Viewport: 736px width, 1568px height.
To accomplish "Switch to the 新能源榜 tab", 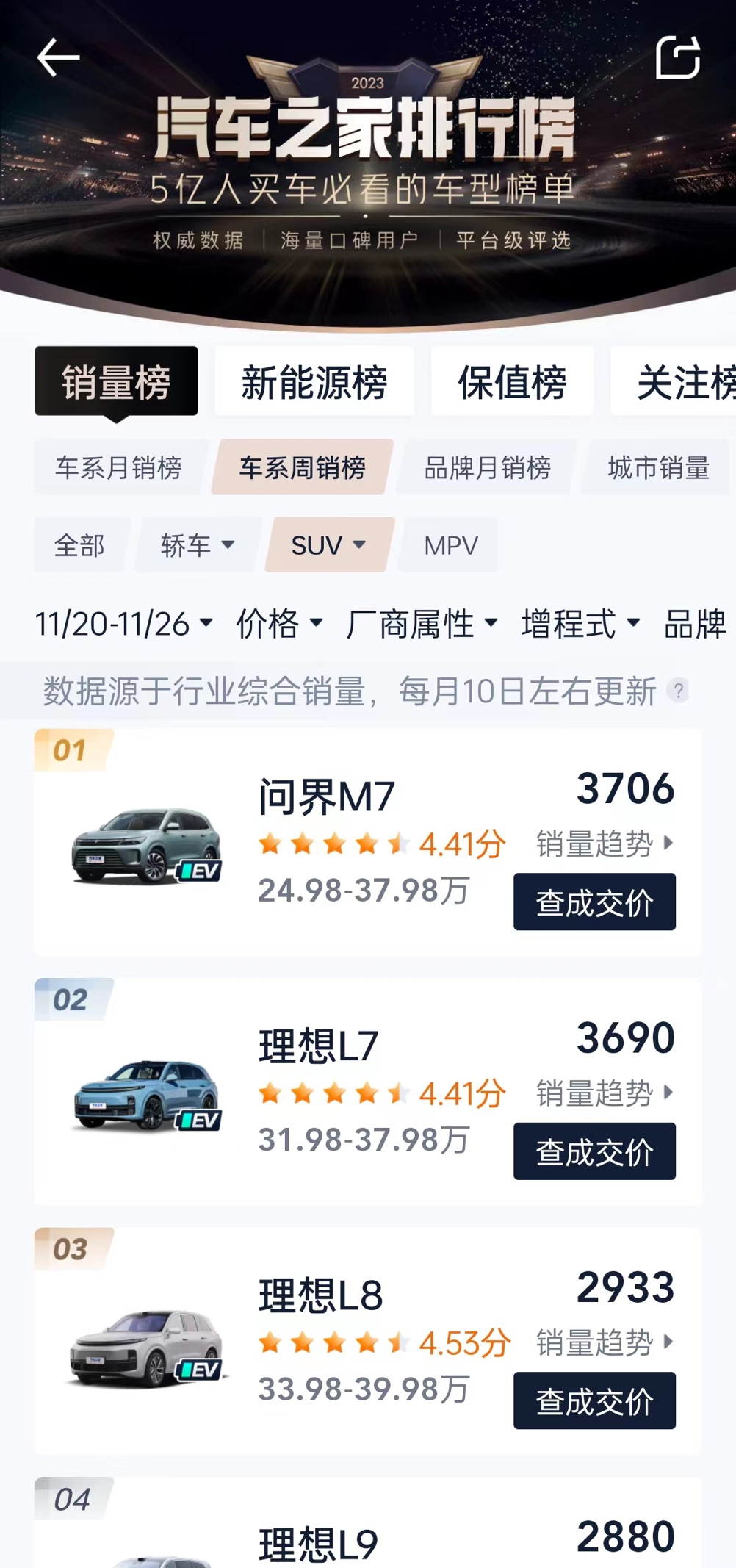I will pos(314,381).
